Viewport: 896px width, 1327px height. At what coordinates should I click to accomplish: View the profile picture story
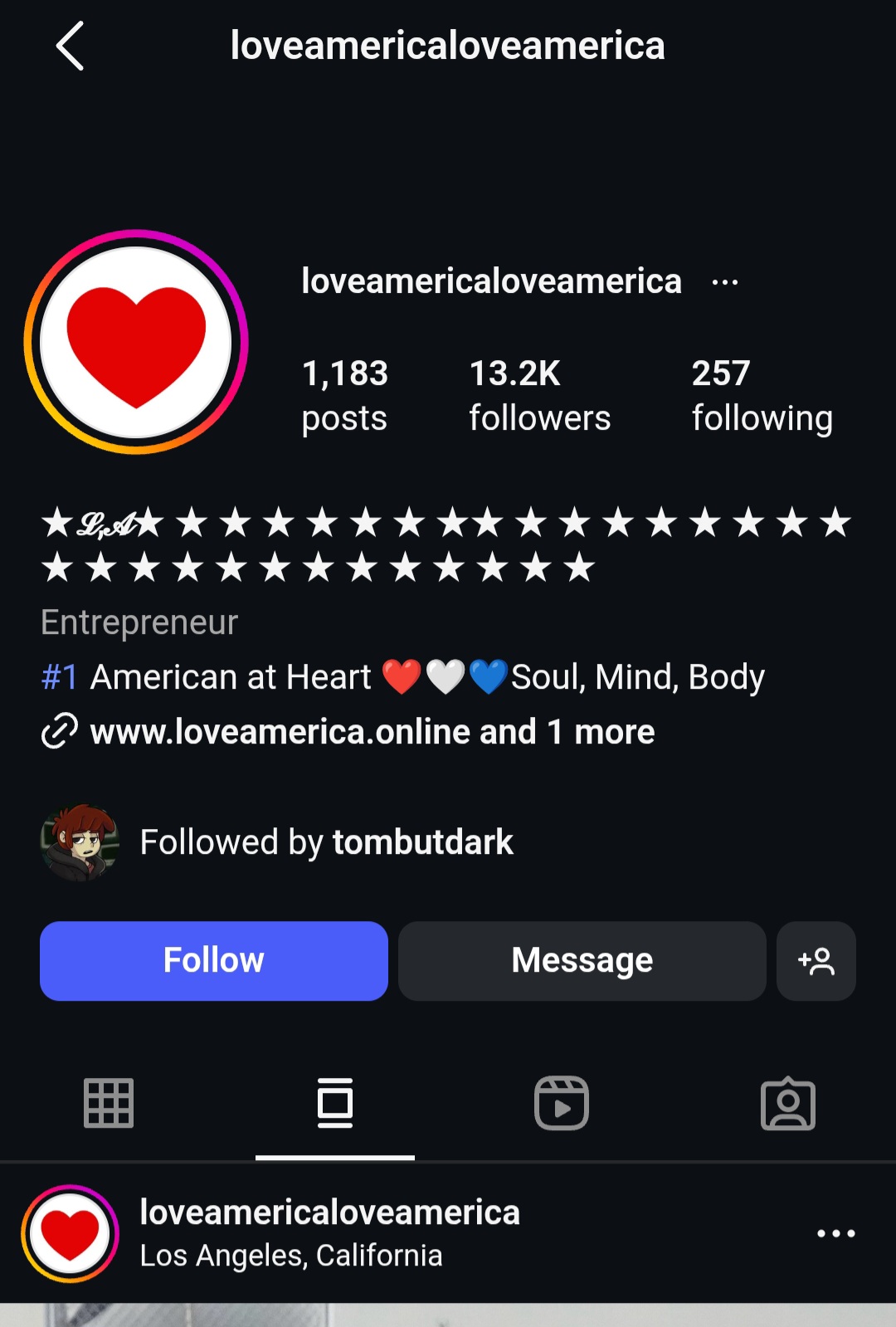[136, 342]
